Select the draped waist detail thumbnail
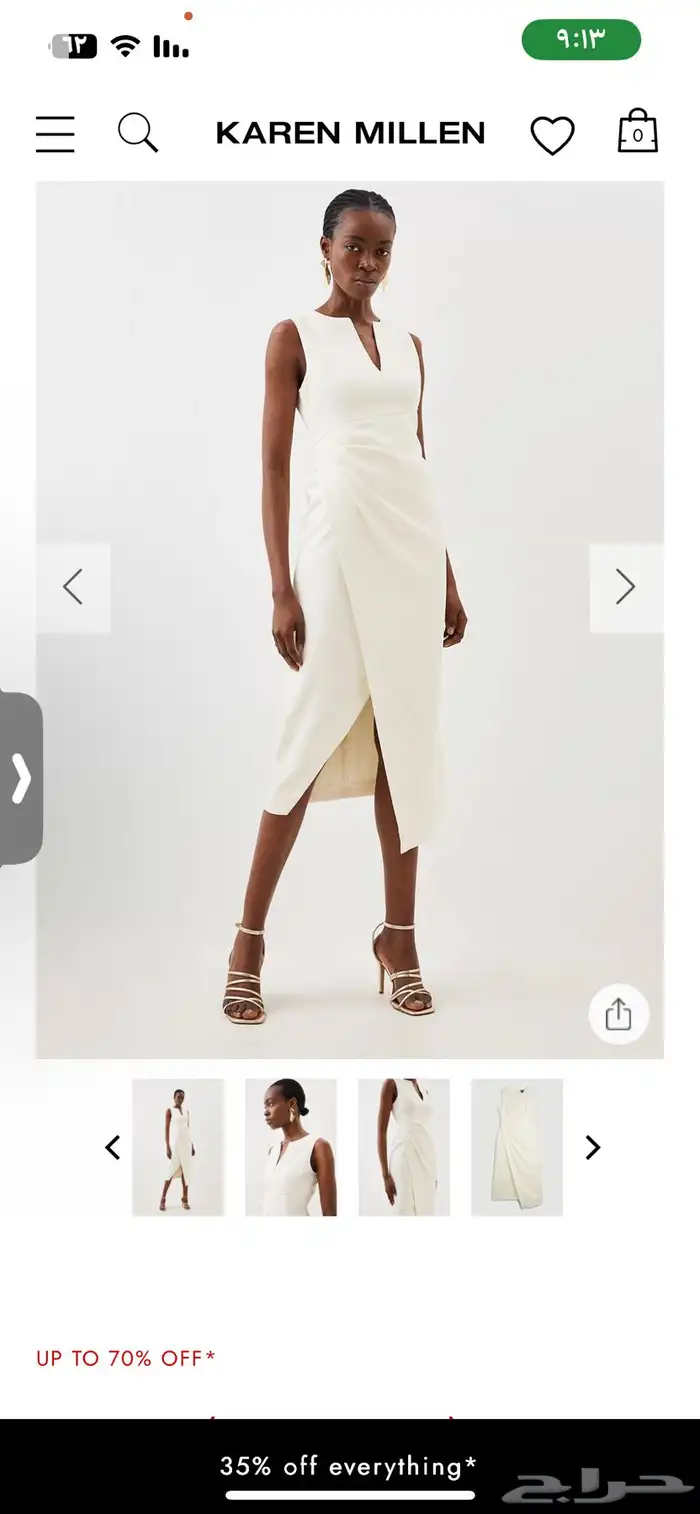 click(x=404, y=1147)
